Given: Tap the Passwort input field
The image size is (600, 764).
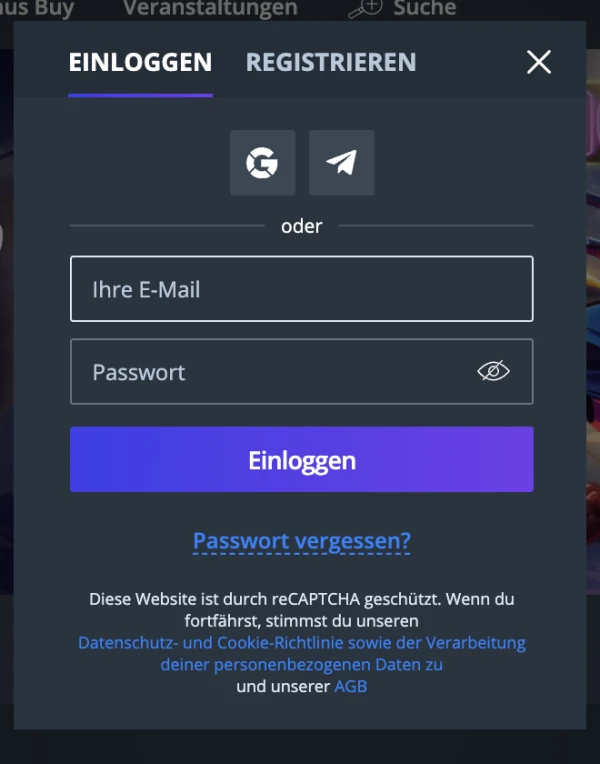Looking at the screenshot, I should coord(270,372).
